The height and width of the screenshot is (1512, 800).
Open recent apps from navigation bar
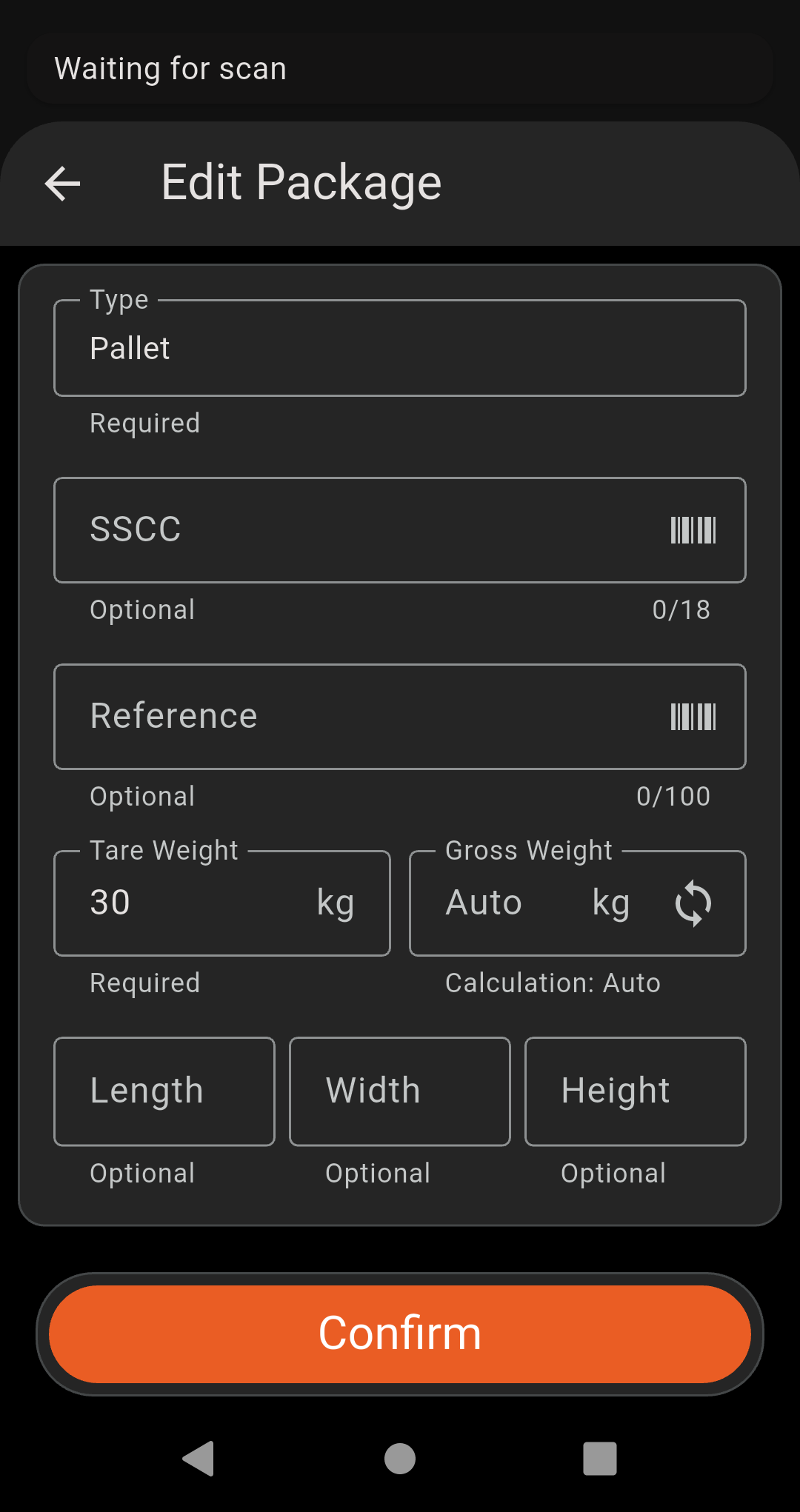(x=599, y=1459)
